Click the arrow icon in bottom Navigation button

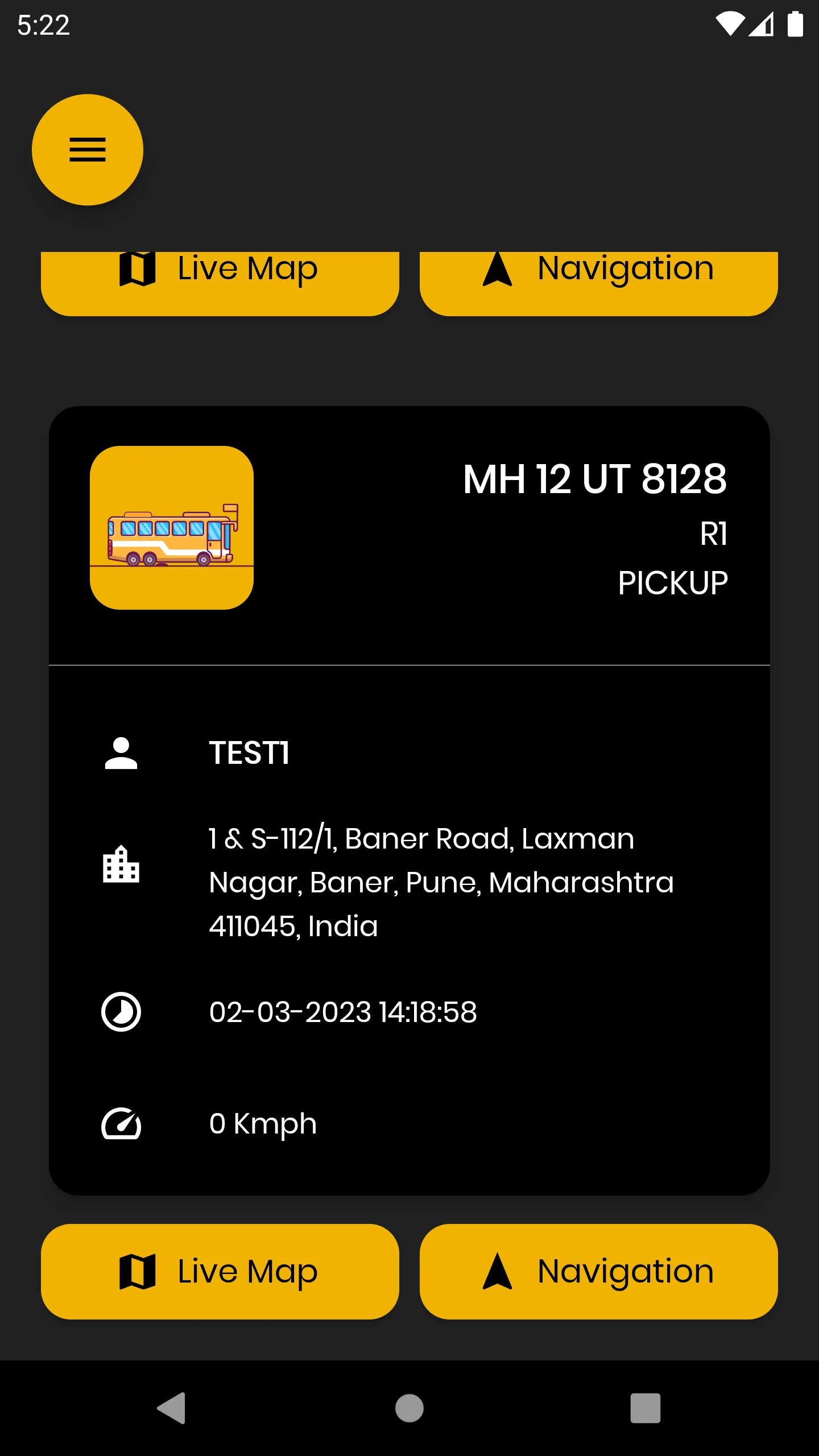tap(498, 1272)
